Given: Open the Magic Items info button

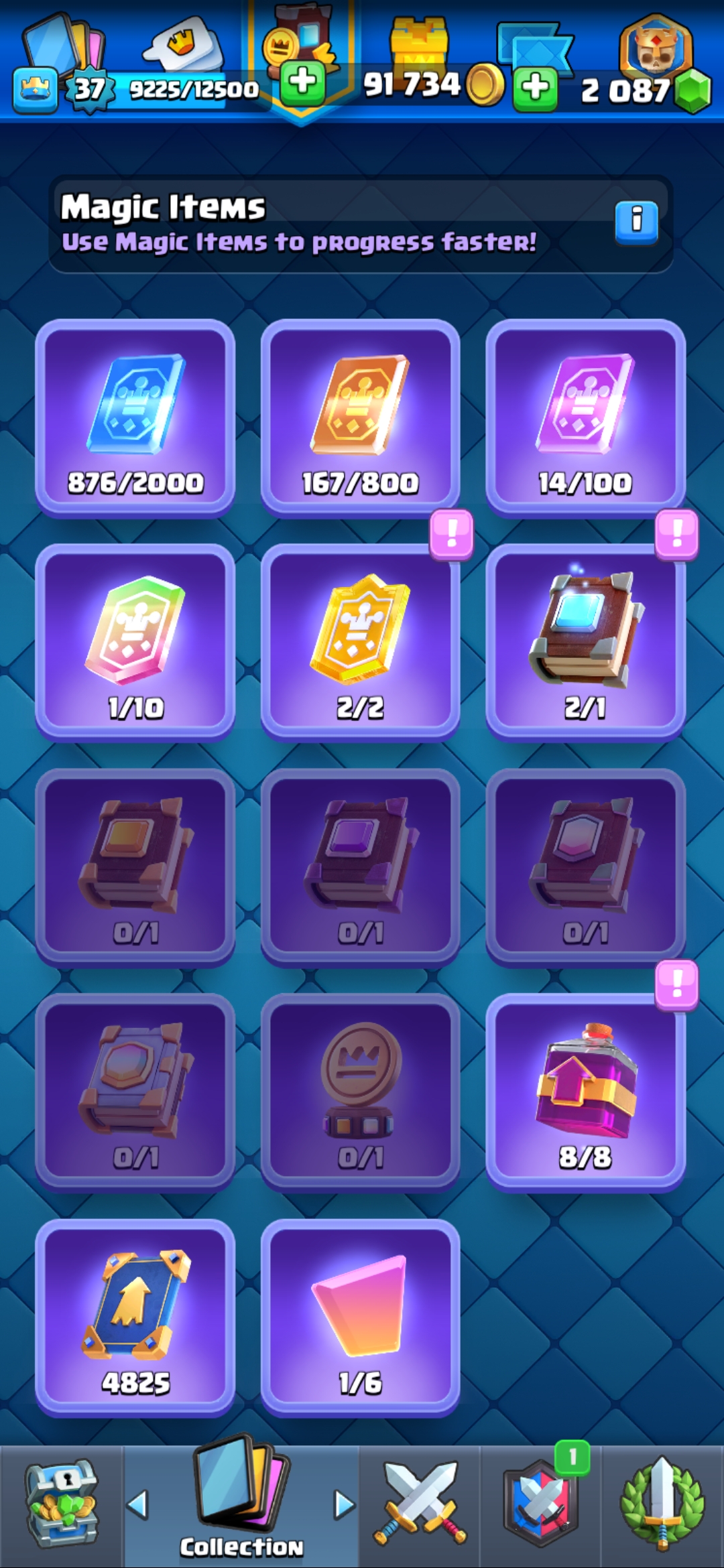Looking at the screenshot, I should click(636, 222).
